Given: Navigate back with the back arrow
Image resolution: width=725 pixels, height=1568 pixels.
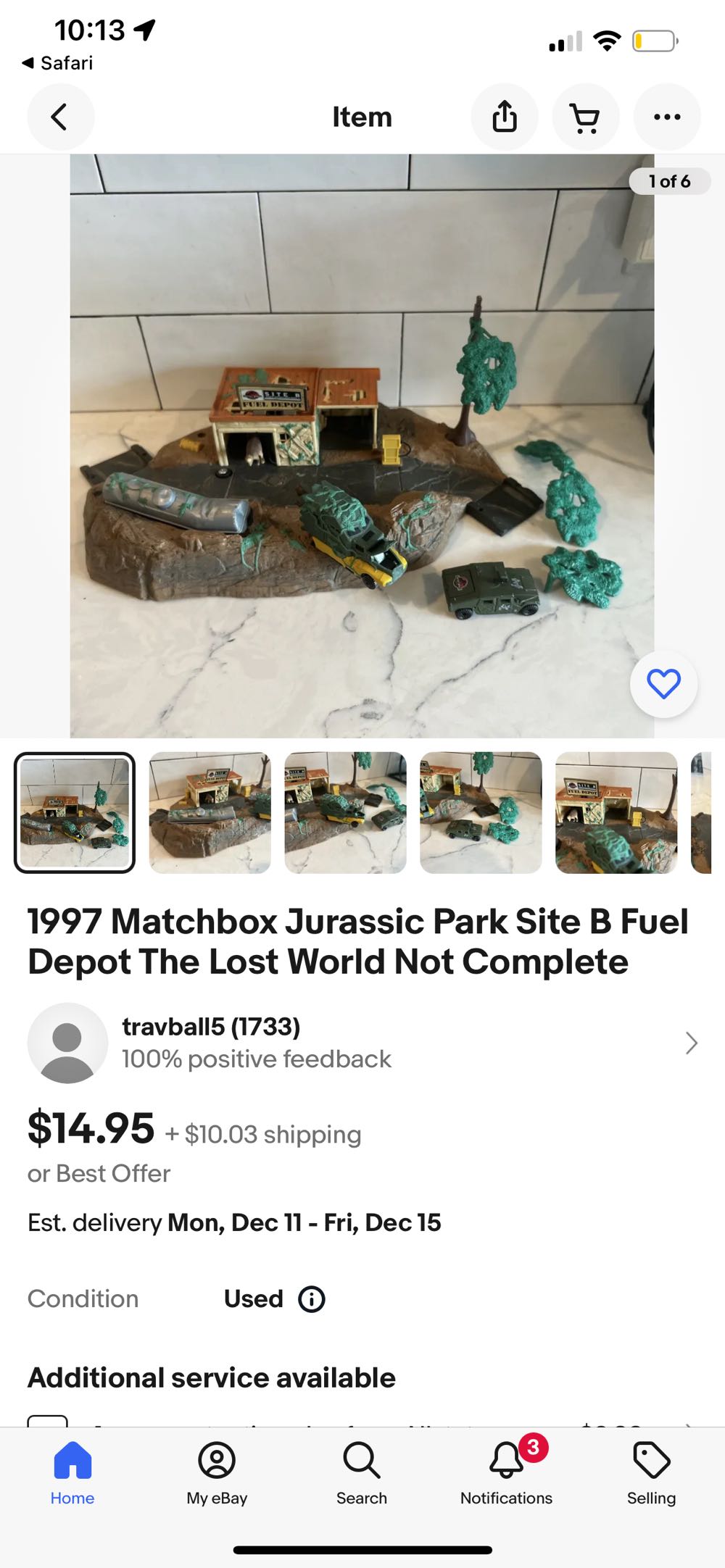Looking at the screenshot, I should coord(61,117).
